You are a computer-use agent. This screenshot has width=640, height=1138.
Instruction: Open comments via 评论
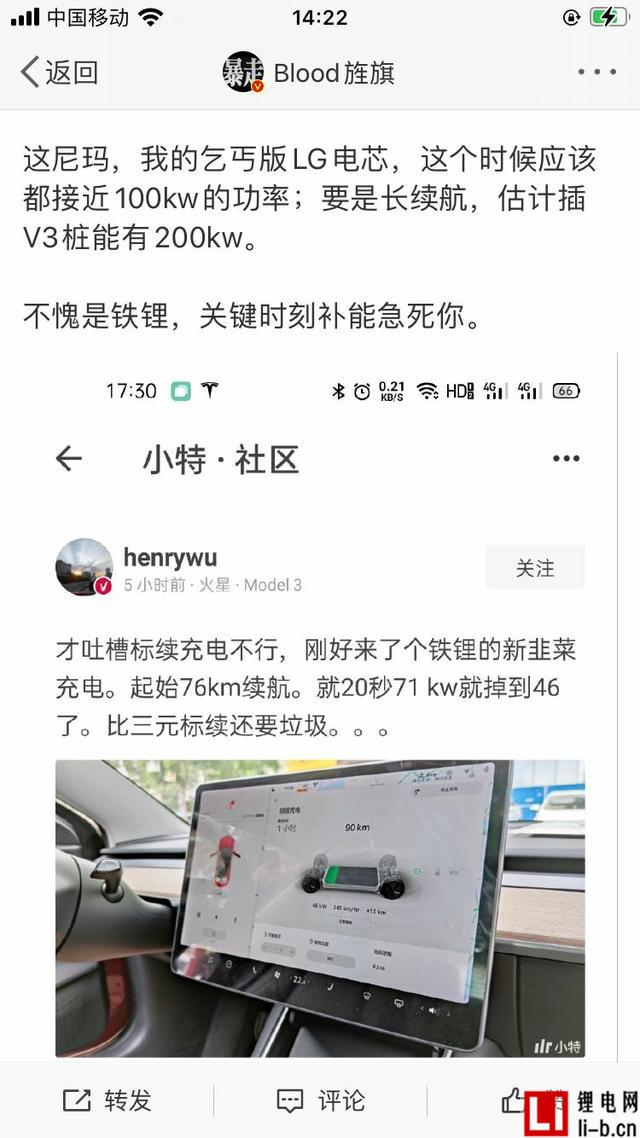320,1101
